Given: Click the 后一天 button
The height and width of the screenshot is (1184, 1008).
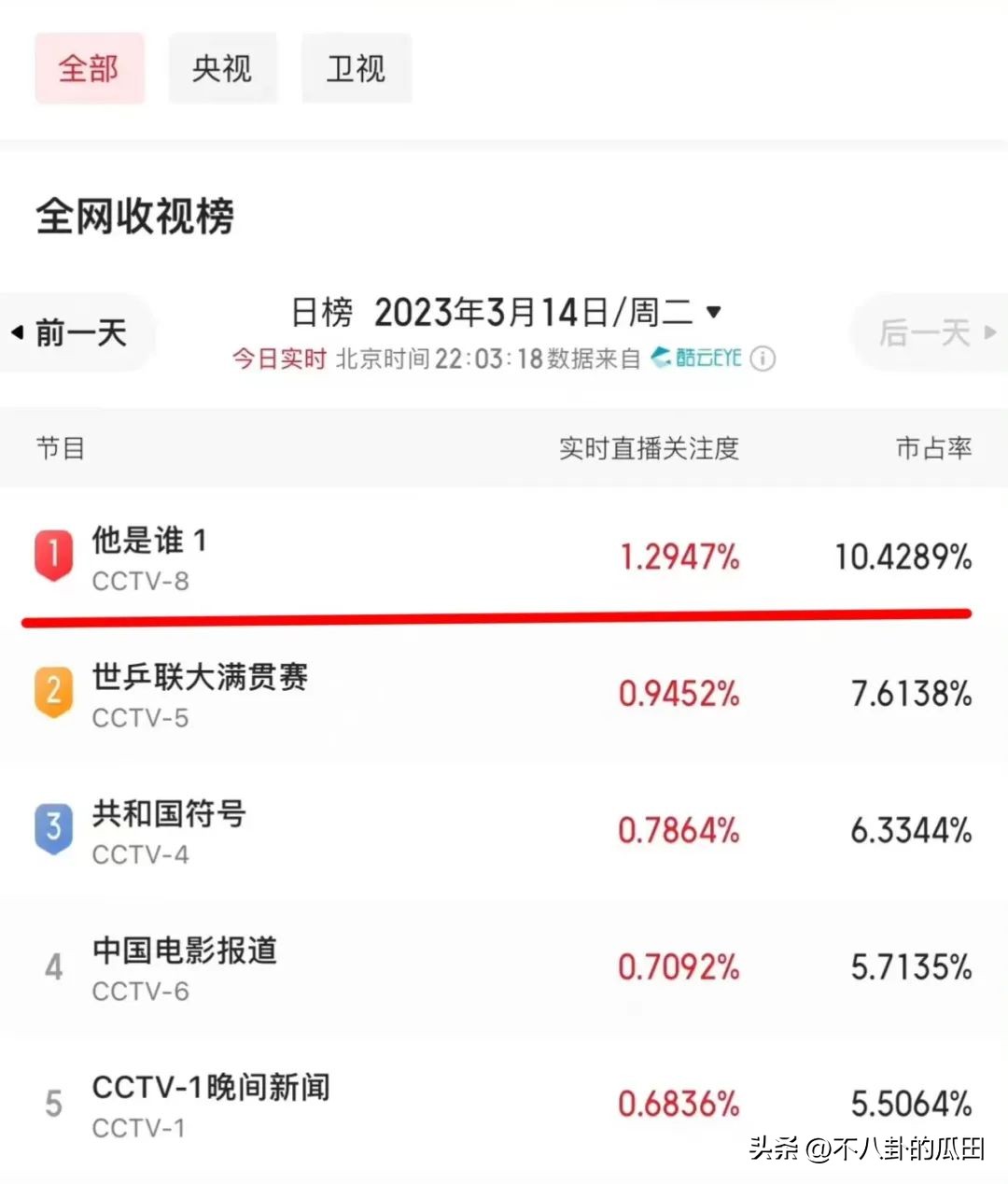Looking at the screenshot, I should (924, 332).
